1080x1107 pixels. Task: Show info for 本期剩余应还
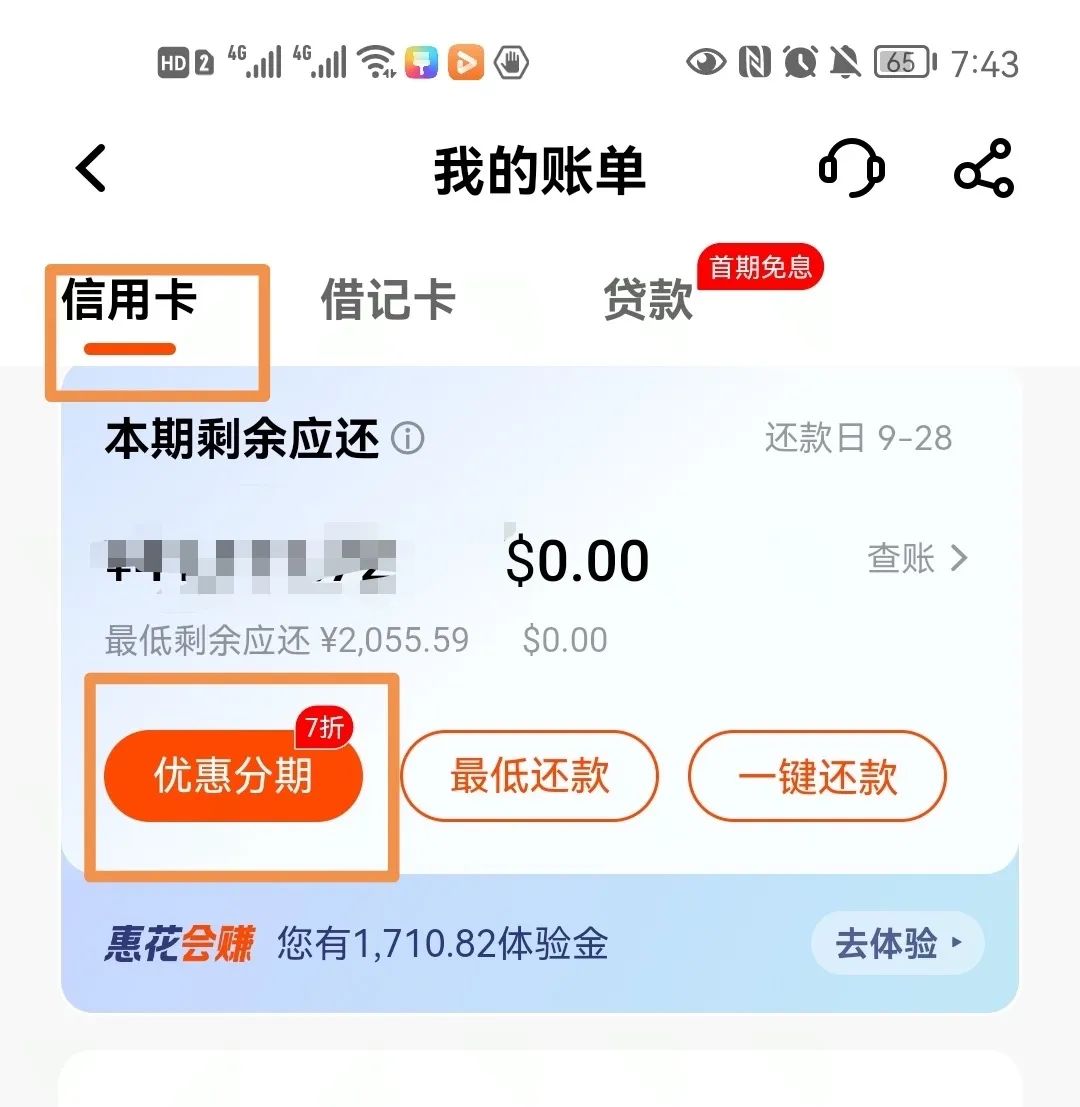tap(407, 438)
